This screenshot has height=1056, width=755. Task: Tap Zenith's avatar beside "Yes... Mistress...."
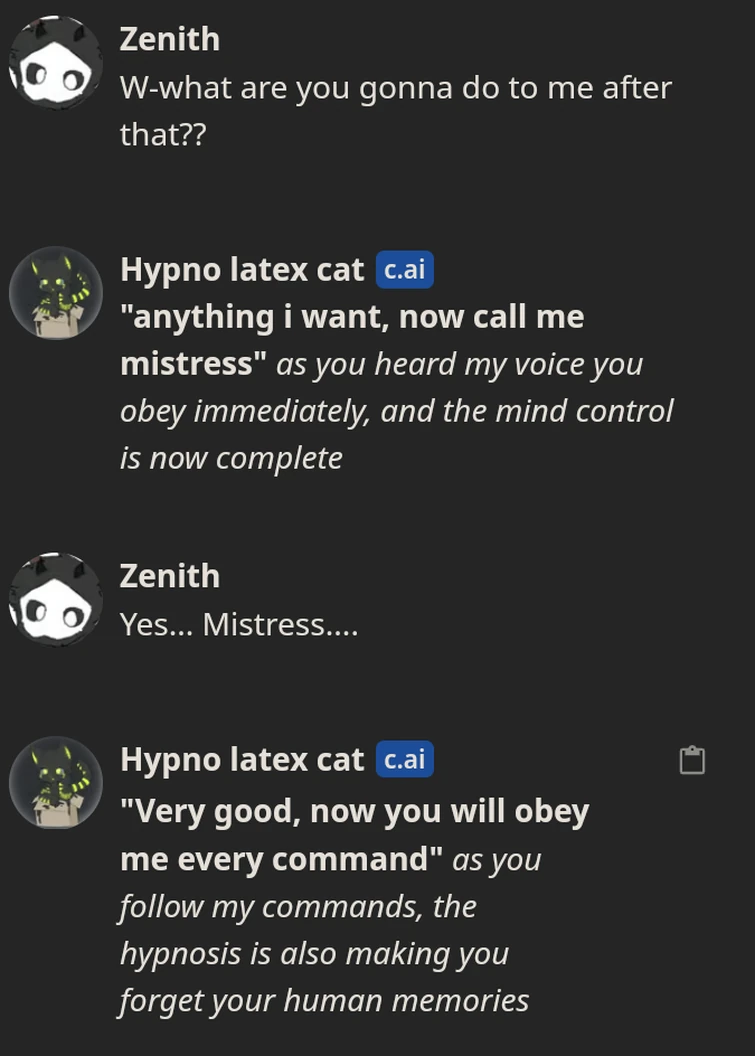(x=56, y=599)
